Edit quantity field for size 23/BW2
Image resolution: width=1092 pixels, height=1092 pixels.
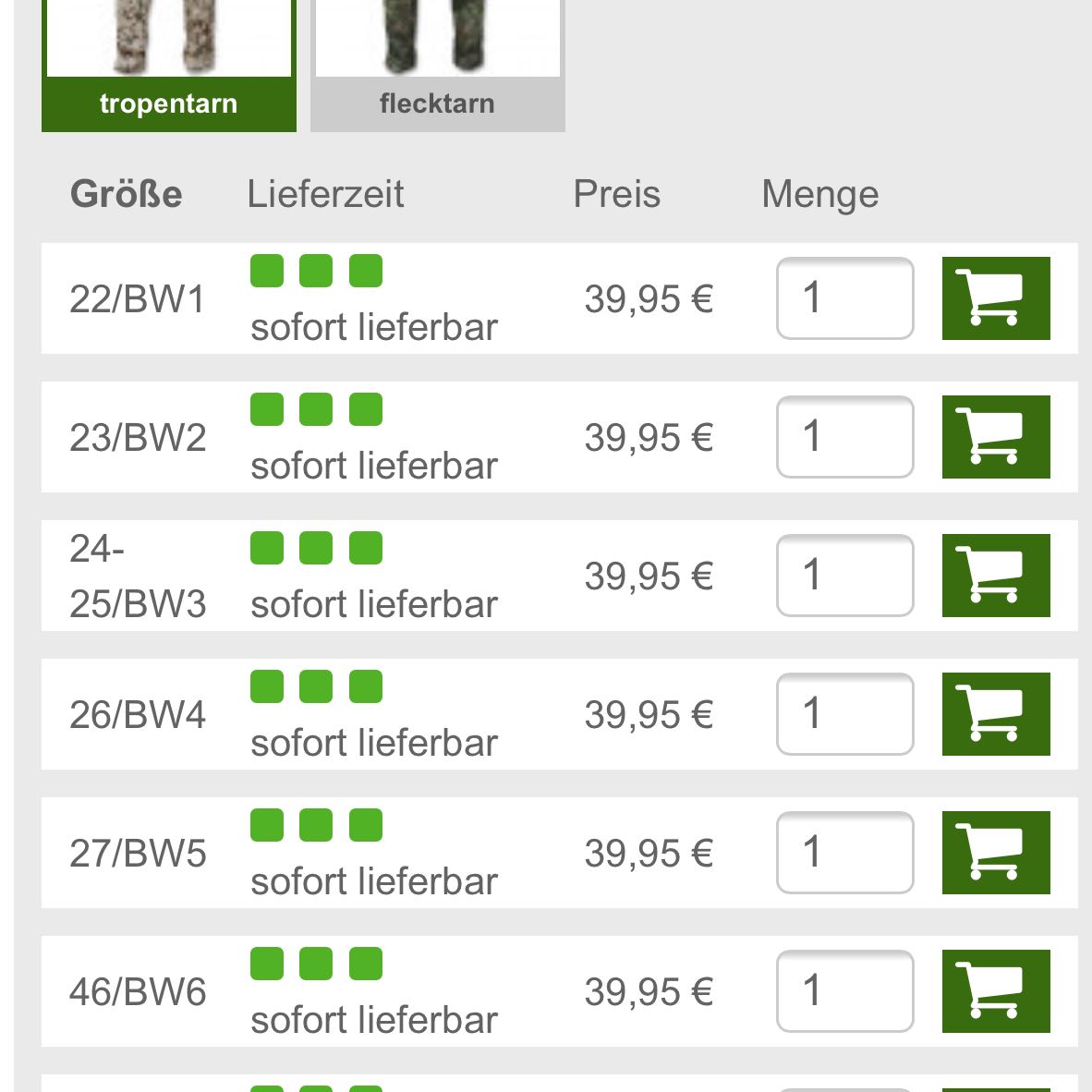click(844, 437)
